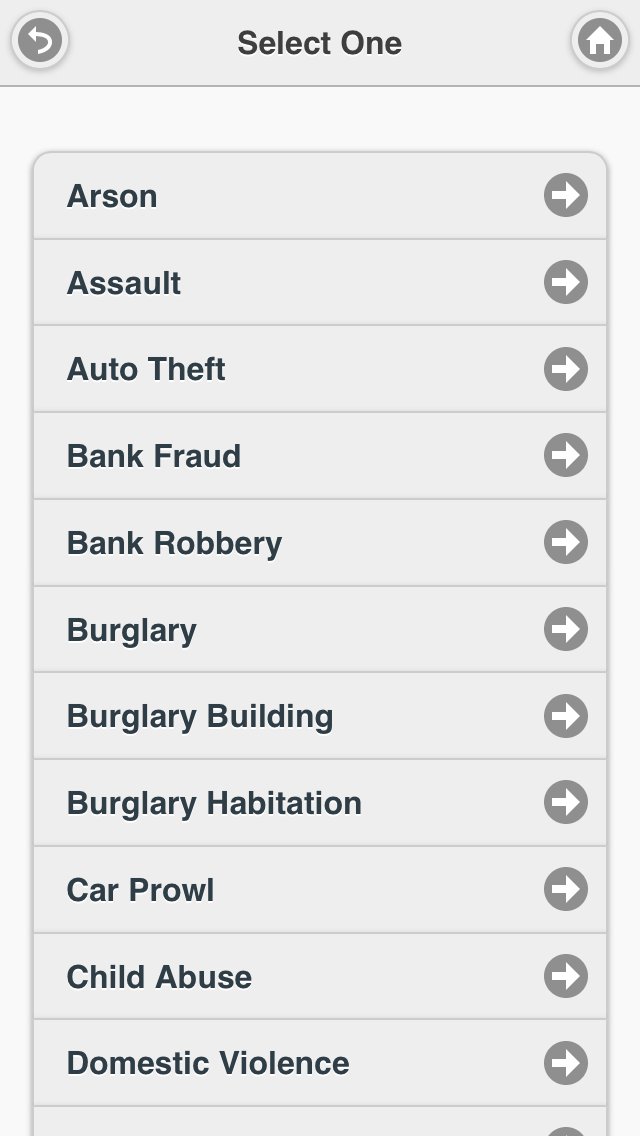The width and height of the screenshot is (640, 1136).
Task: Choose Assault from the list
Action: pos(320,282)
